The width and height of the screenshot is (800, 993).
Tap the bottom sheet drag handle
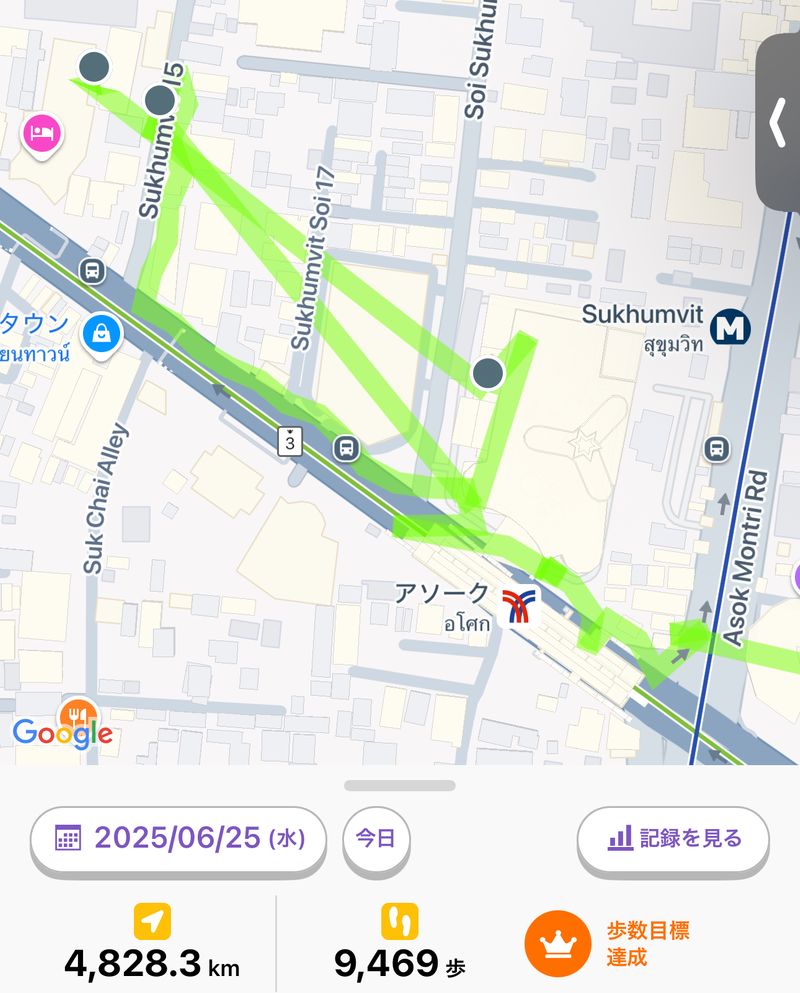[400, 785]
